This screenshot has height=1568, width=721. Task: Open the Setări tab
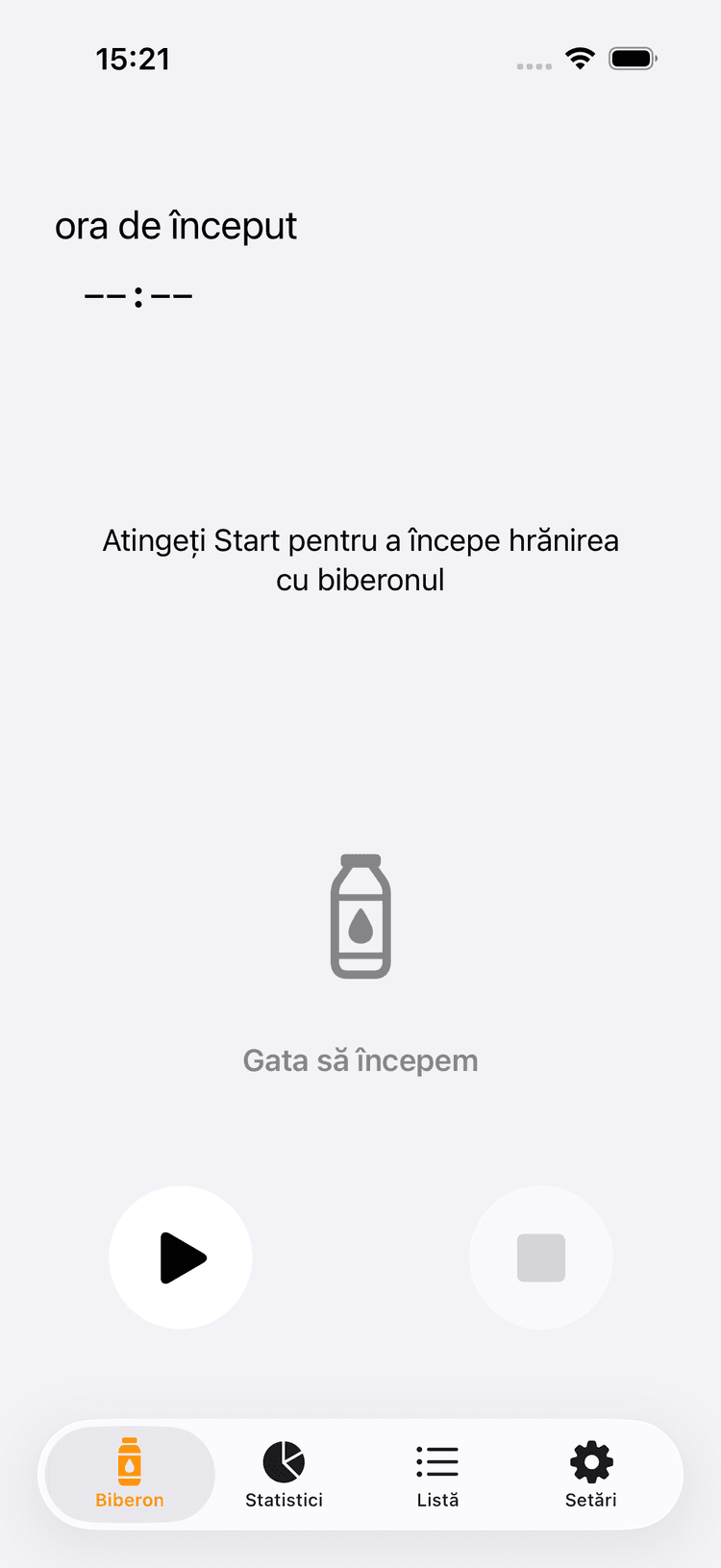(590, 1474)
